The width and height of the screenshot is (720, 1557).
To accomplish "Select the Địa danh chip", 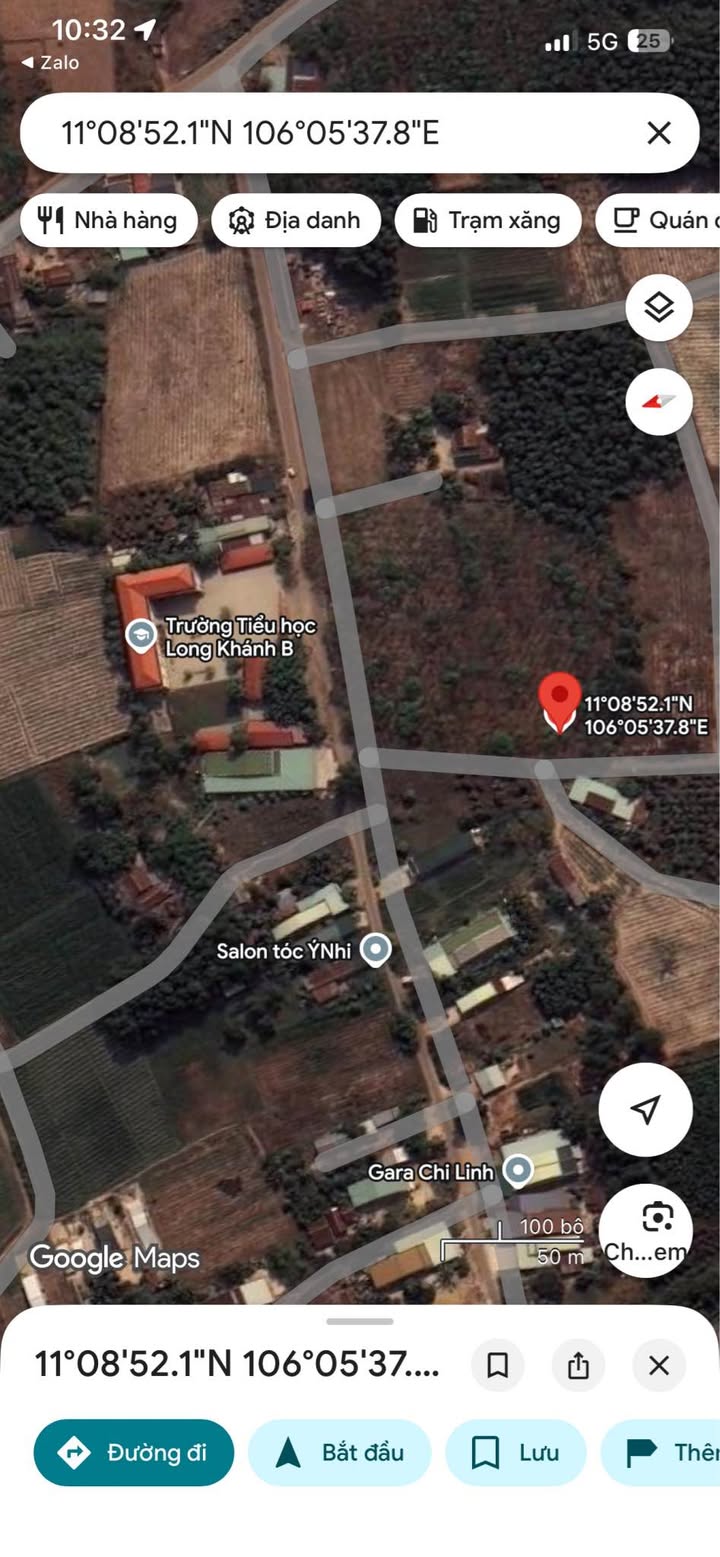I will point(296,220).
